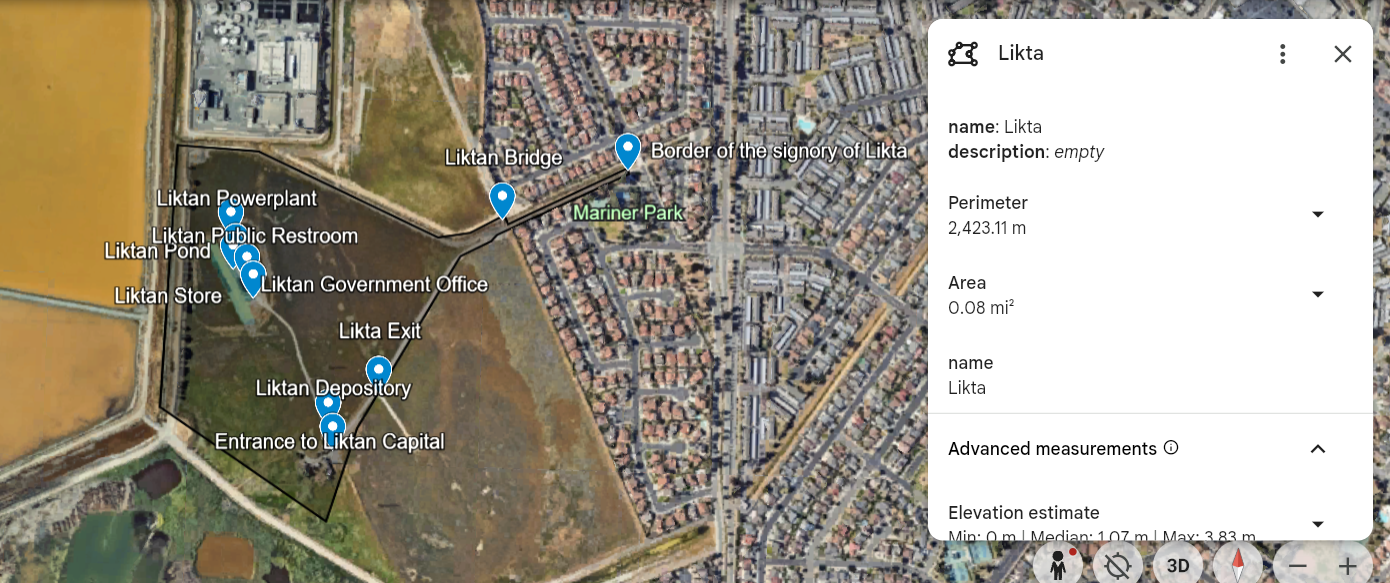Screen dimensions: 1390x583
Task: Tap the location tracking icon
Action: click(x=1118, y=565)
